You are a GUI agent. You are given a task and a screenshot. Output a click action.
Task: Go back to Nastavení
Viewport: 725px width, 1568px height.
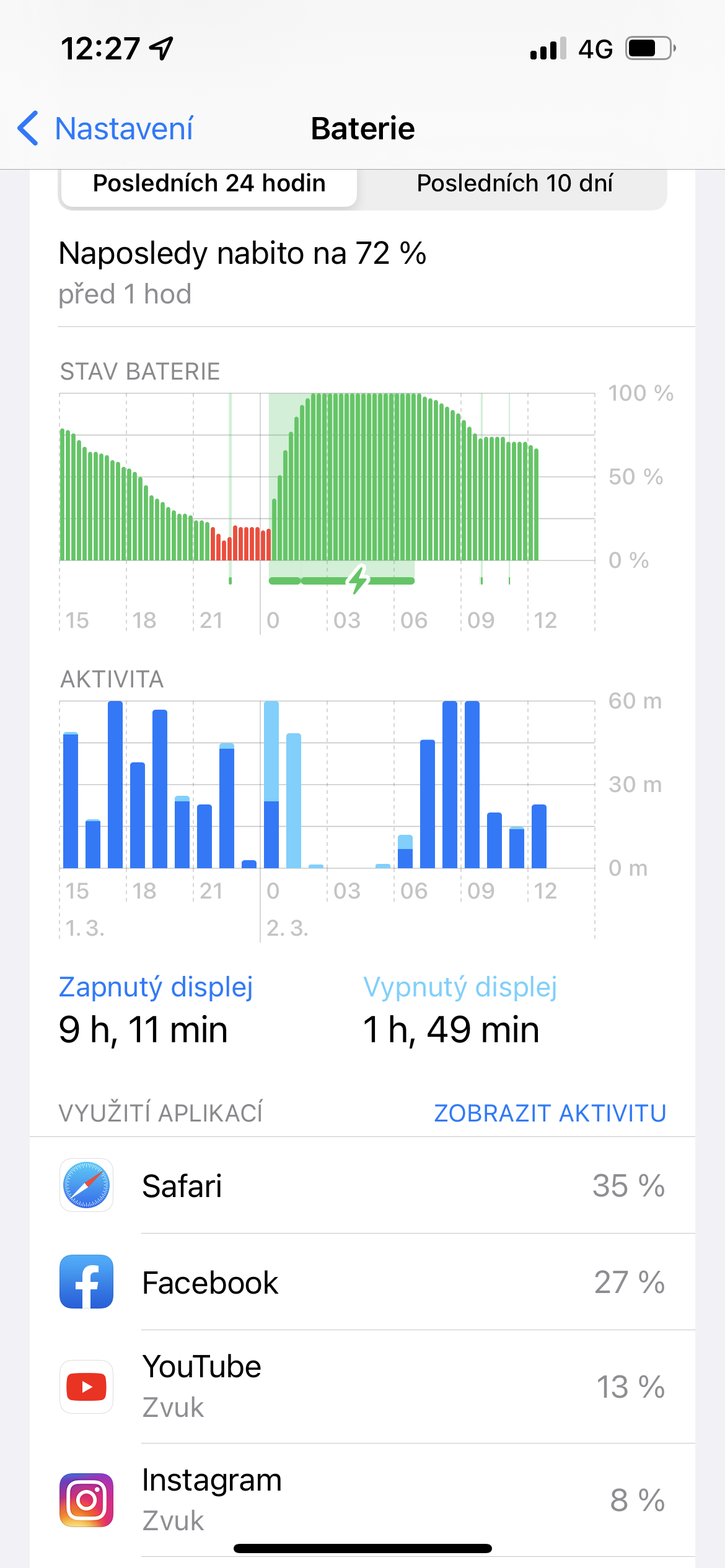(105, 129)
